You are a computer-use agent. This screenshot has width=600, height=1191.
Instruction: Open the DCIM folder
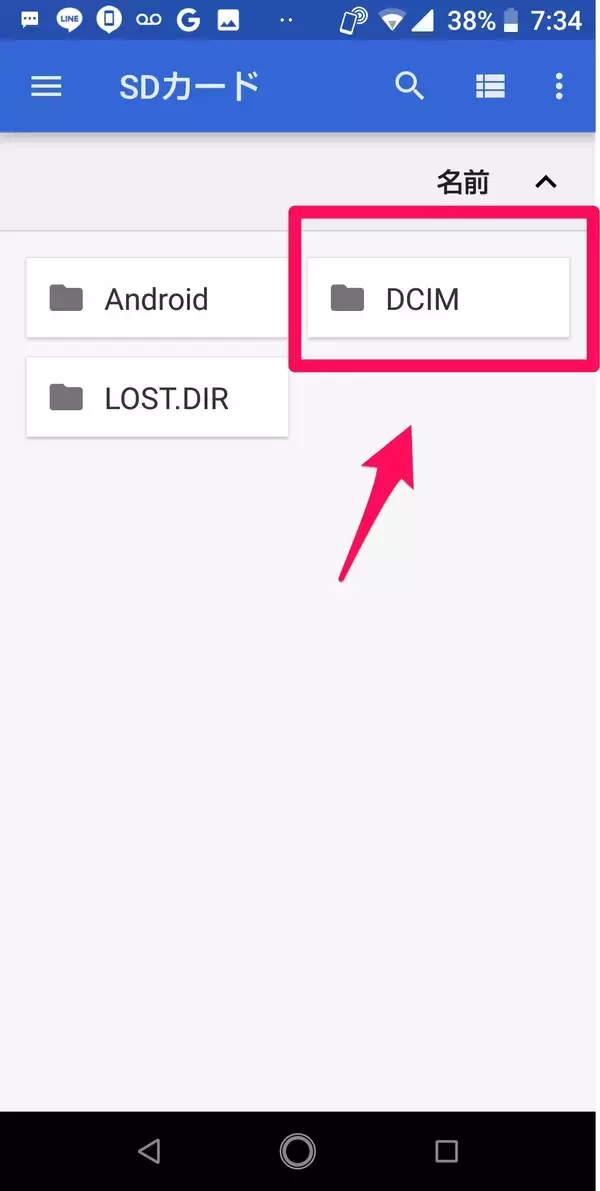coord(438,298)
